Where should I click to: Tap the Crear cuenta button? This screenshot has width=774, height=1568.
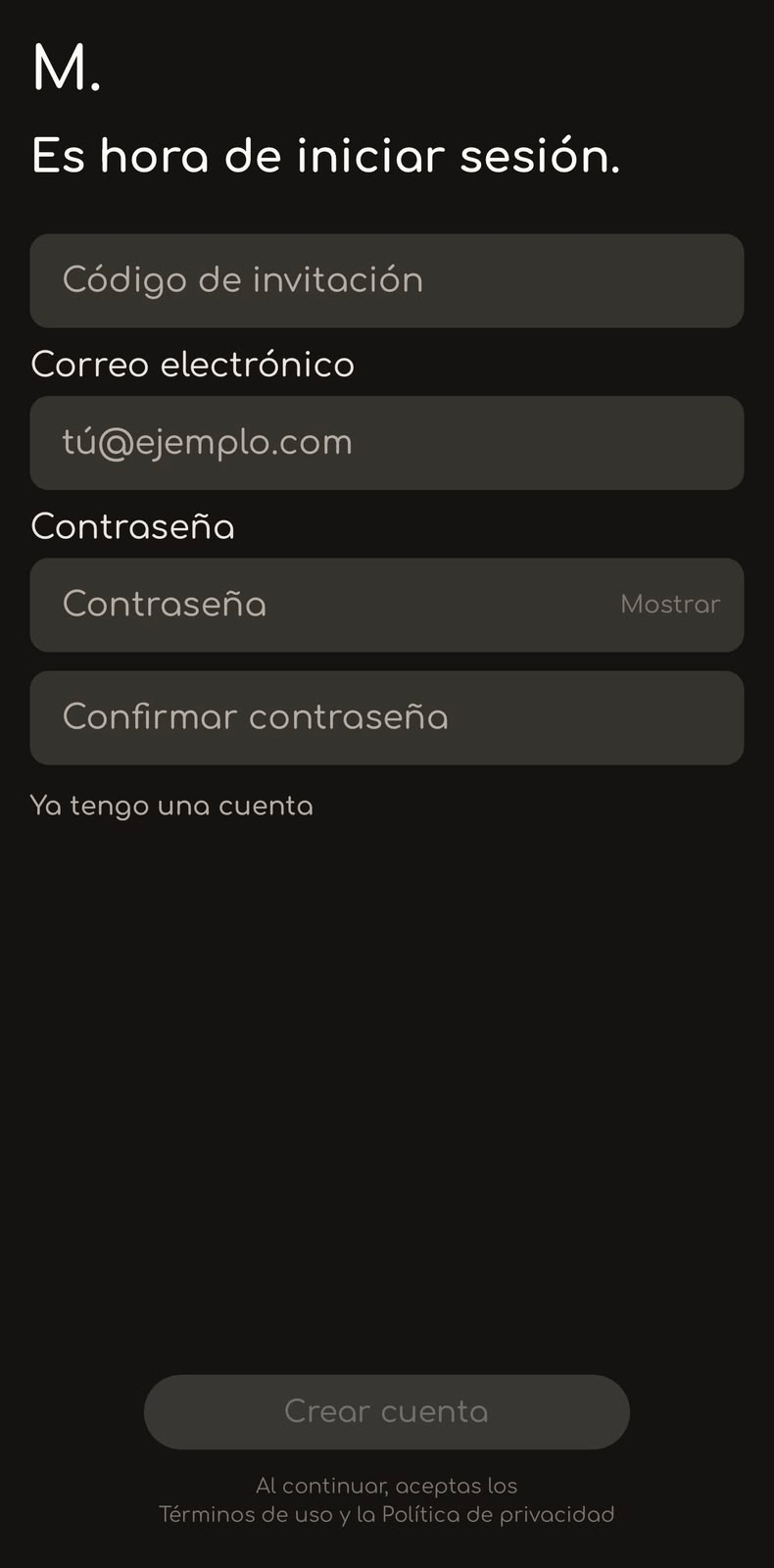(x=387, y=1411)
